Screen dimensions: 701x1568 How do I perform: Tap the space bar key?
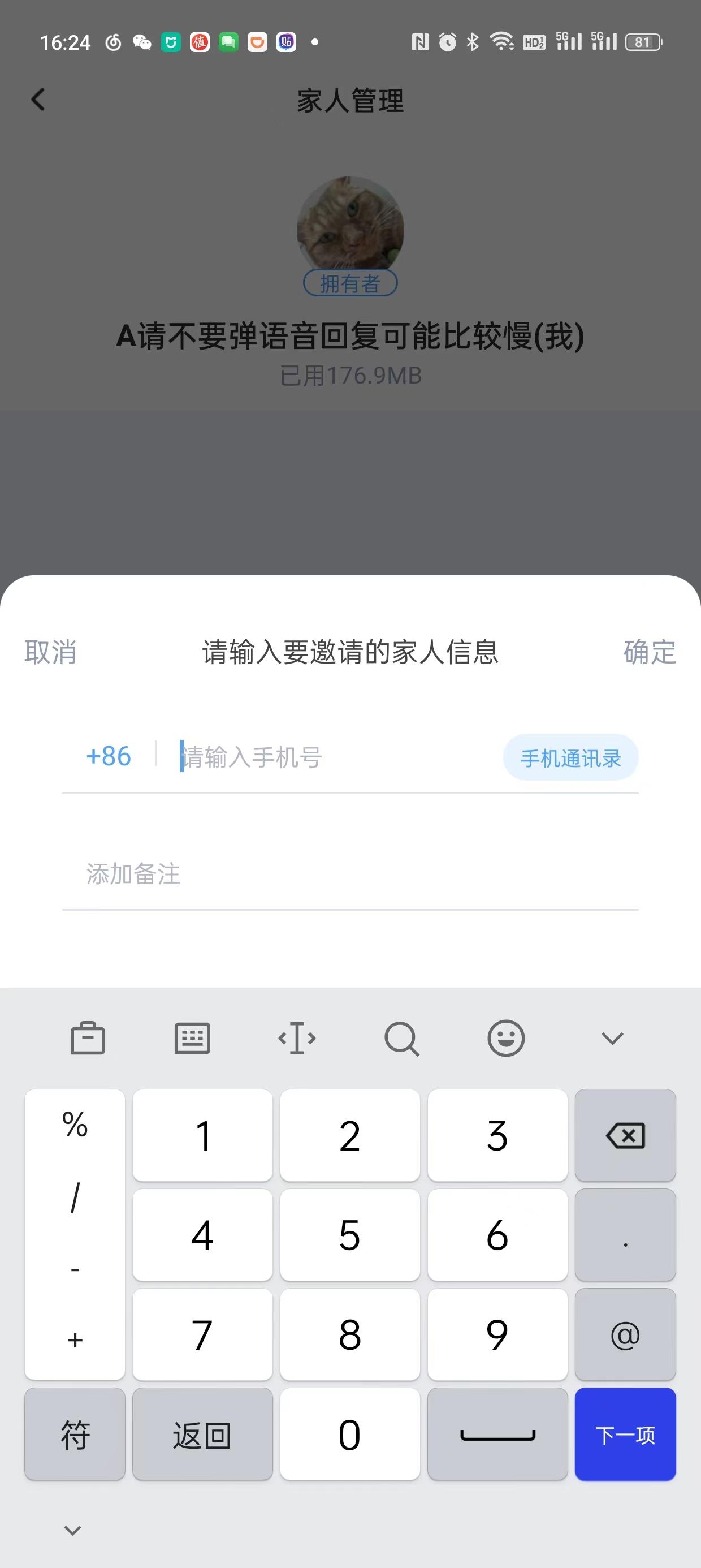point(497,1435)
